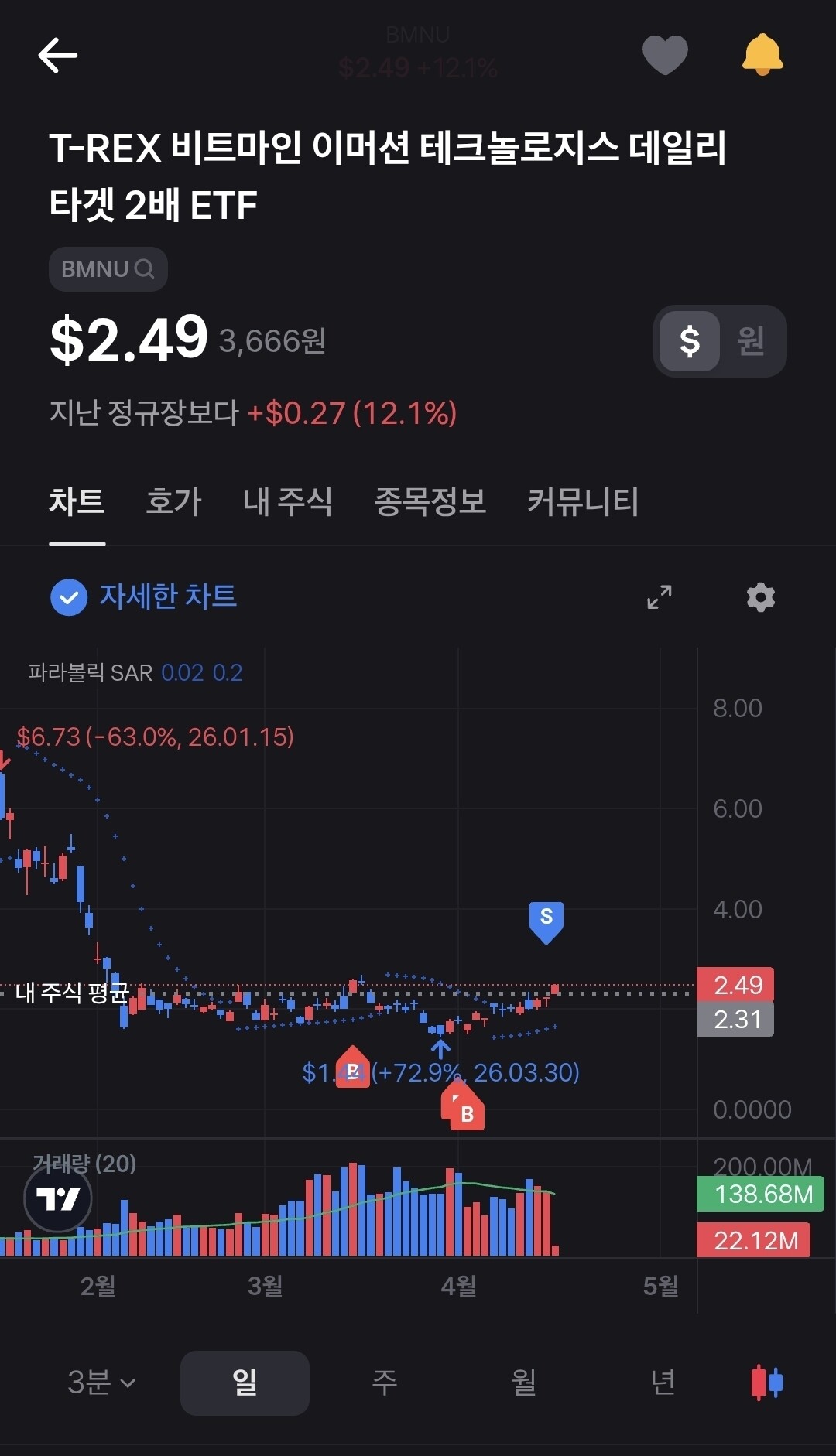The image size is (836, 1456).
Task: Switch price display to 원
Action: (x=750, y=341)
